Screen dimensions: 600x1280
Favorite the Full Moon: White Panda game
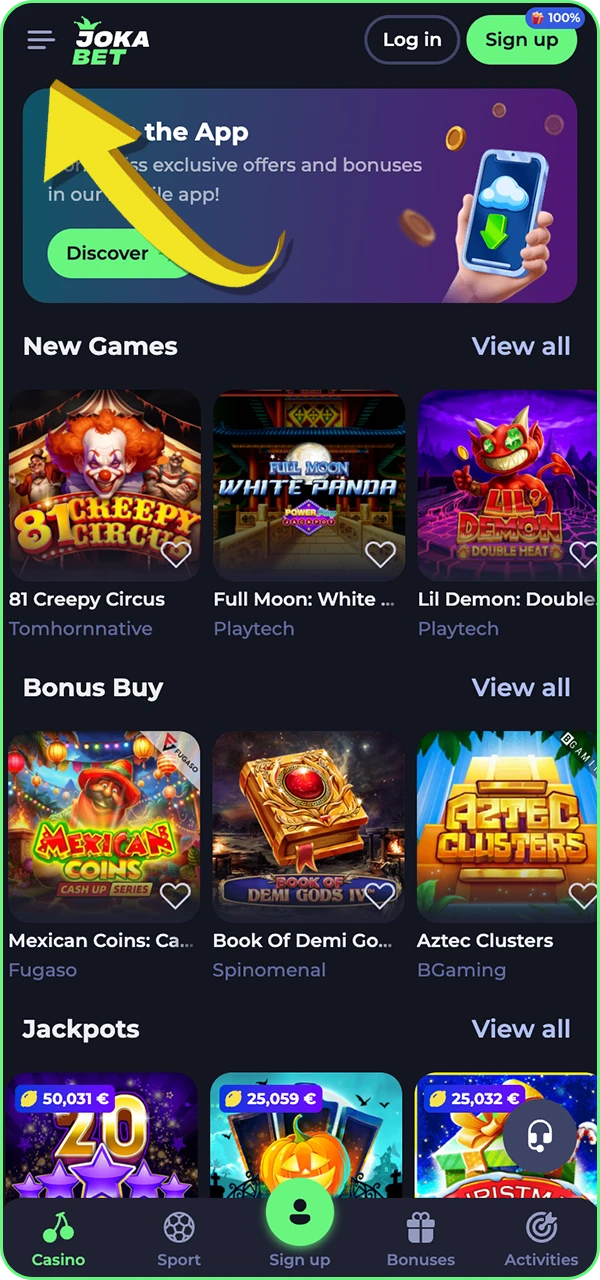380,553
